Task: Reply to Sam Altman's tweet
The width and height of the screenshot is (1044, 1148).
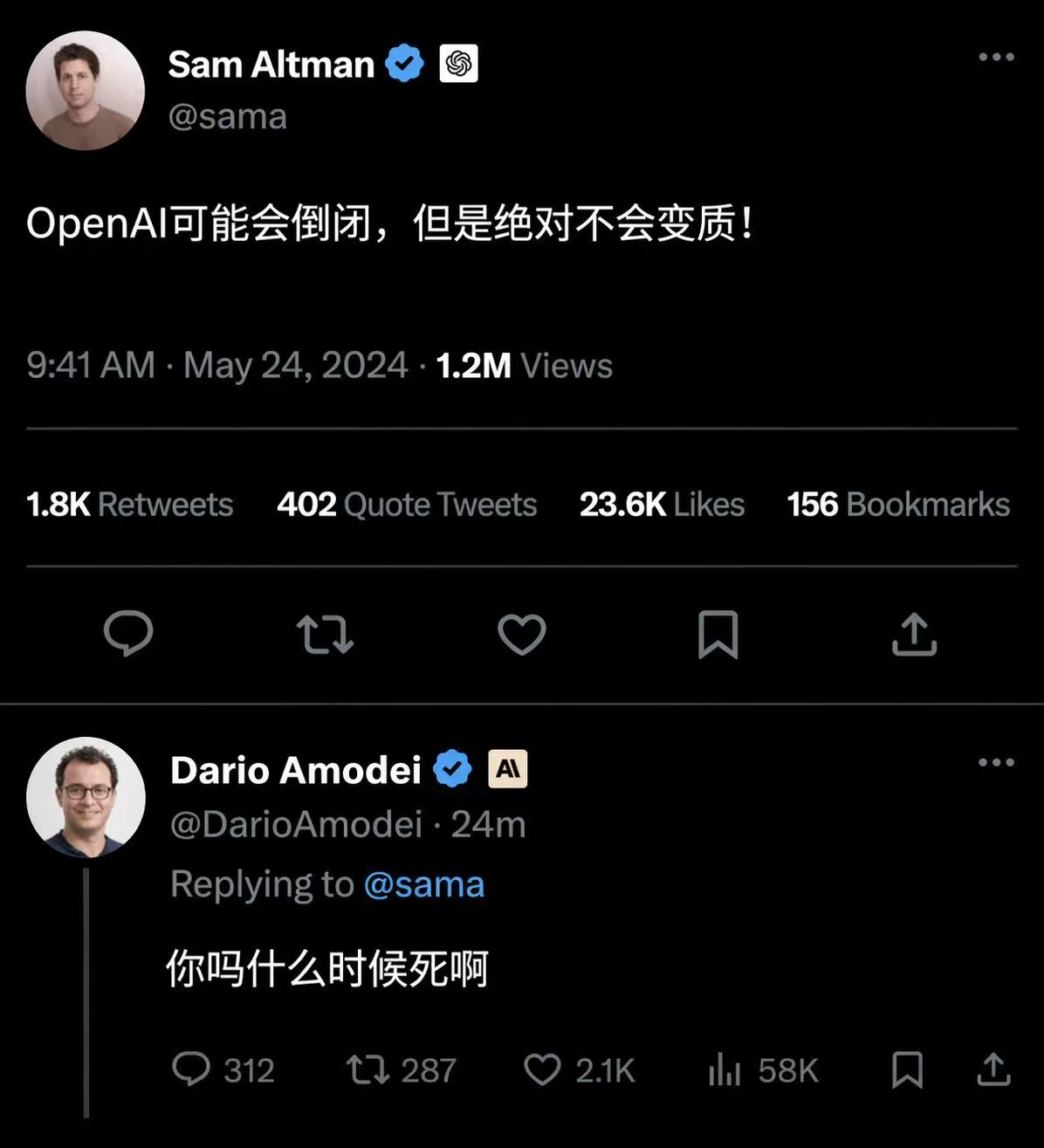Action: 128,634
